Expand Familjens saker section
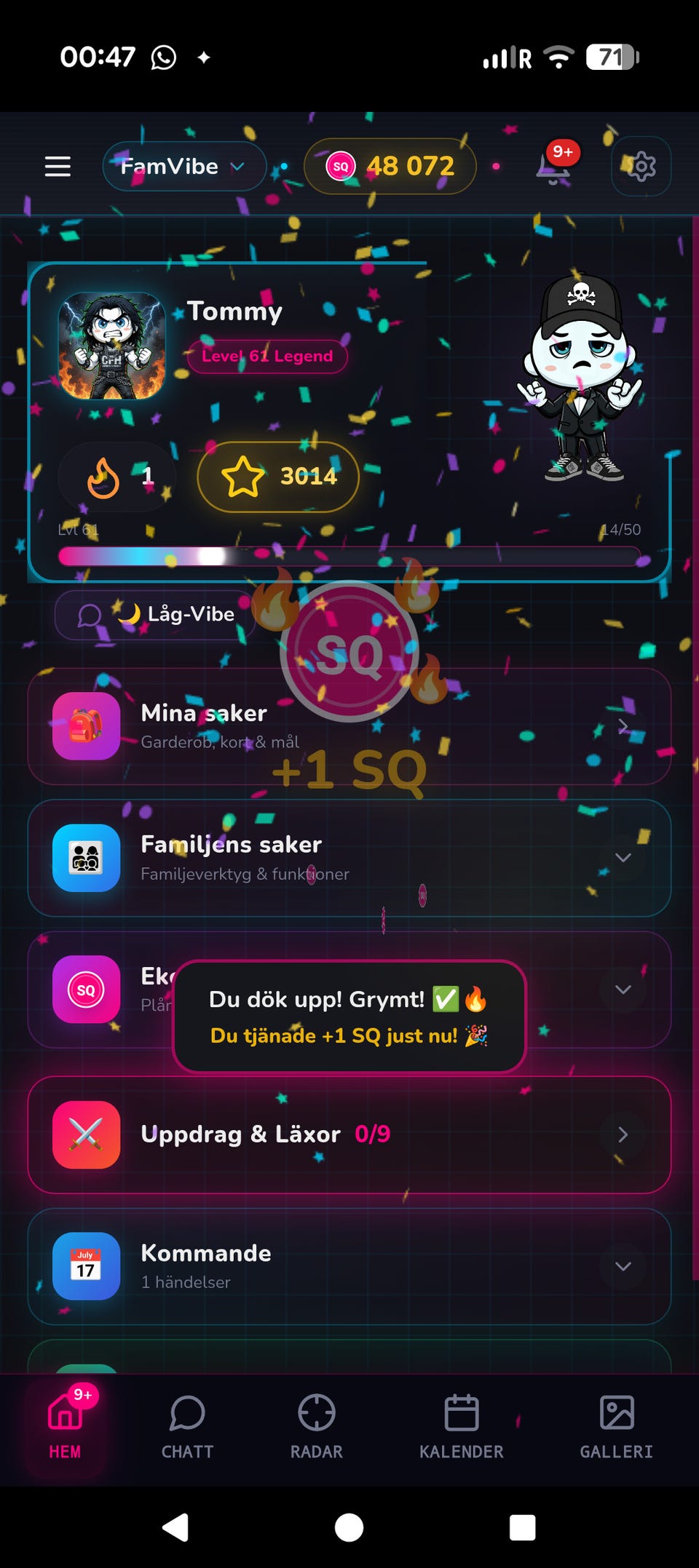The image size is (699, 1568). pos(349,858)
